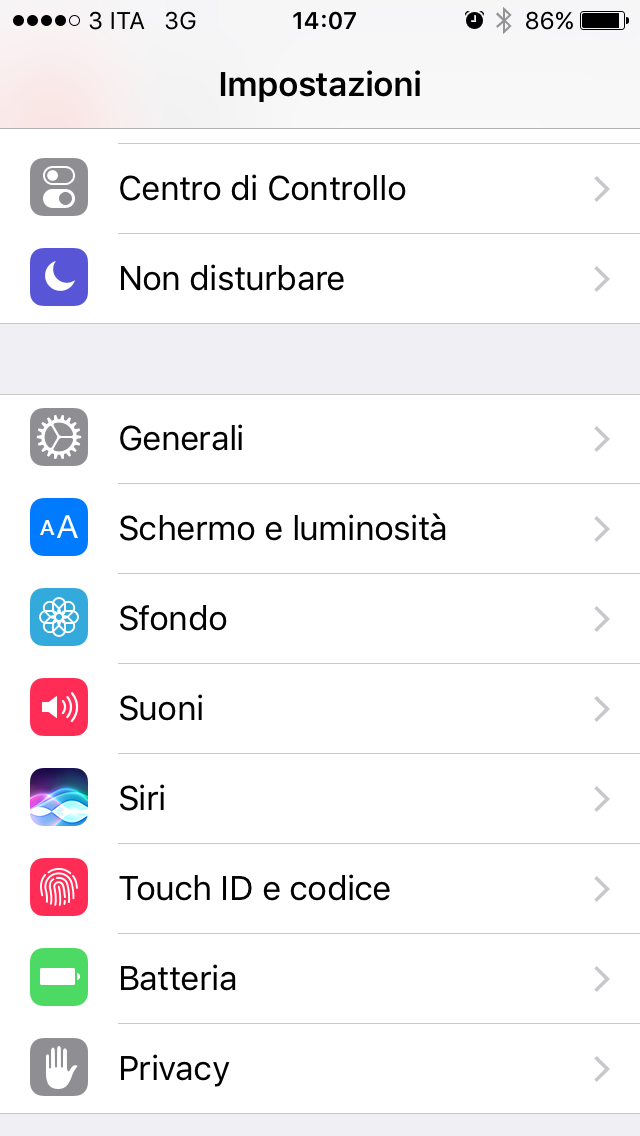Open the Privacy row

pyautogui.click(x=320, y=1069)
